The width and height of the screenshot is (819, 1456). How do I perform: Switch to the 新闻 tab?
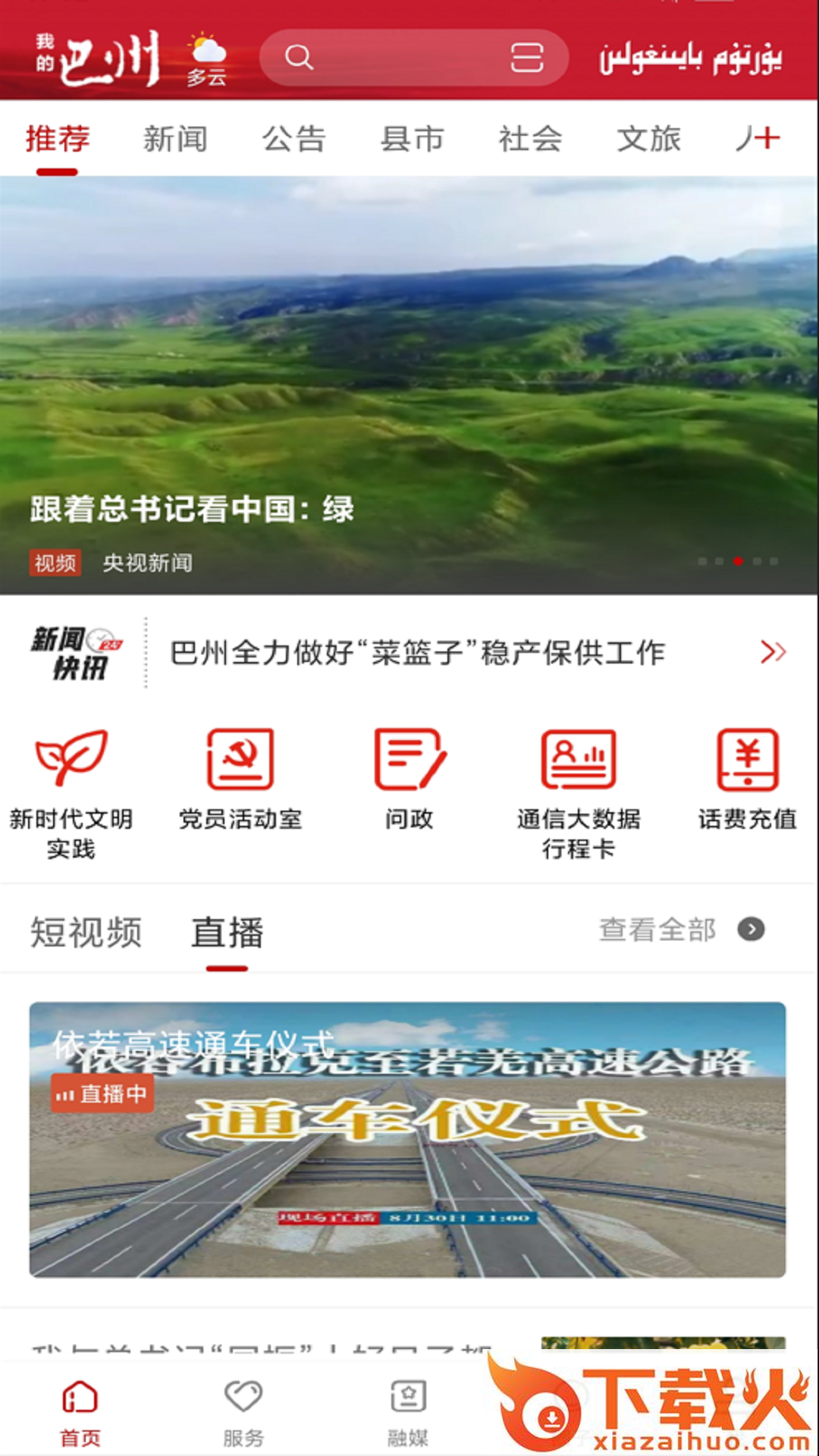[x=175, y=140]
